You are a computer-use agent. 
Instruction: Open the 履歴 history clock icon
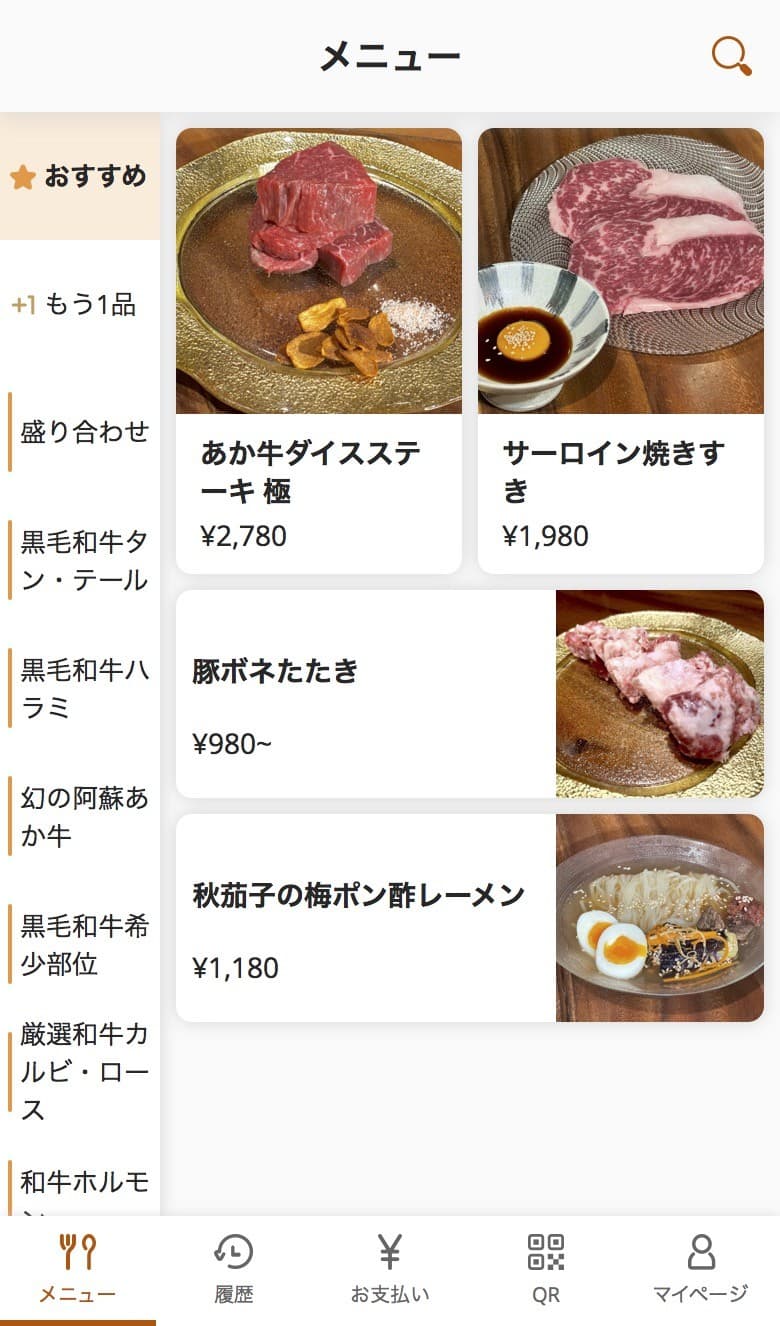tap(233, 1270)
